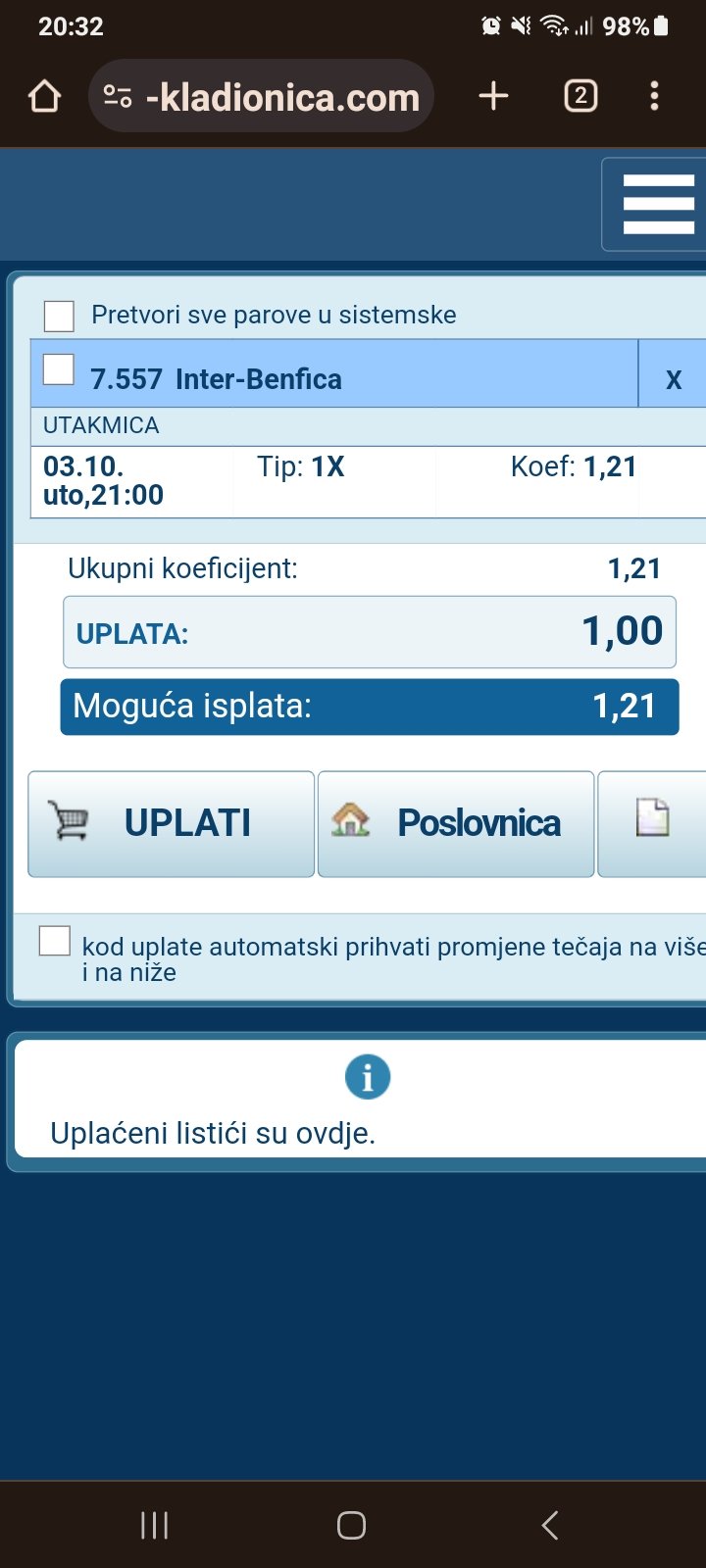Go back using the system back button
706x1568 pixels.
click(550, 1525)
